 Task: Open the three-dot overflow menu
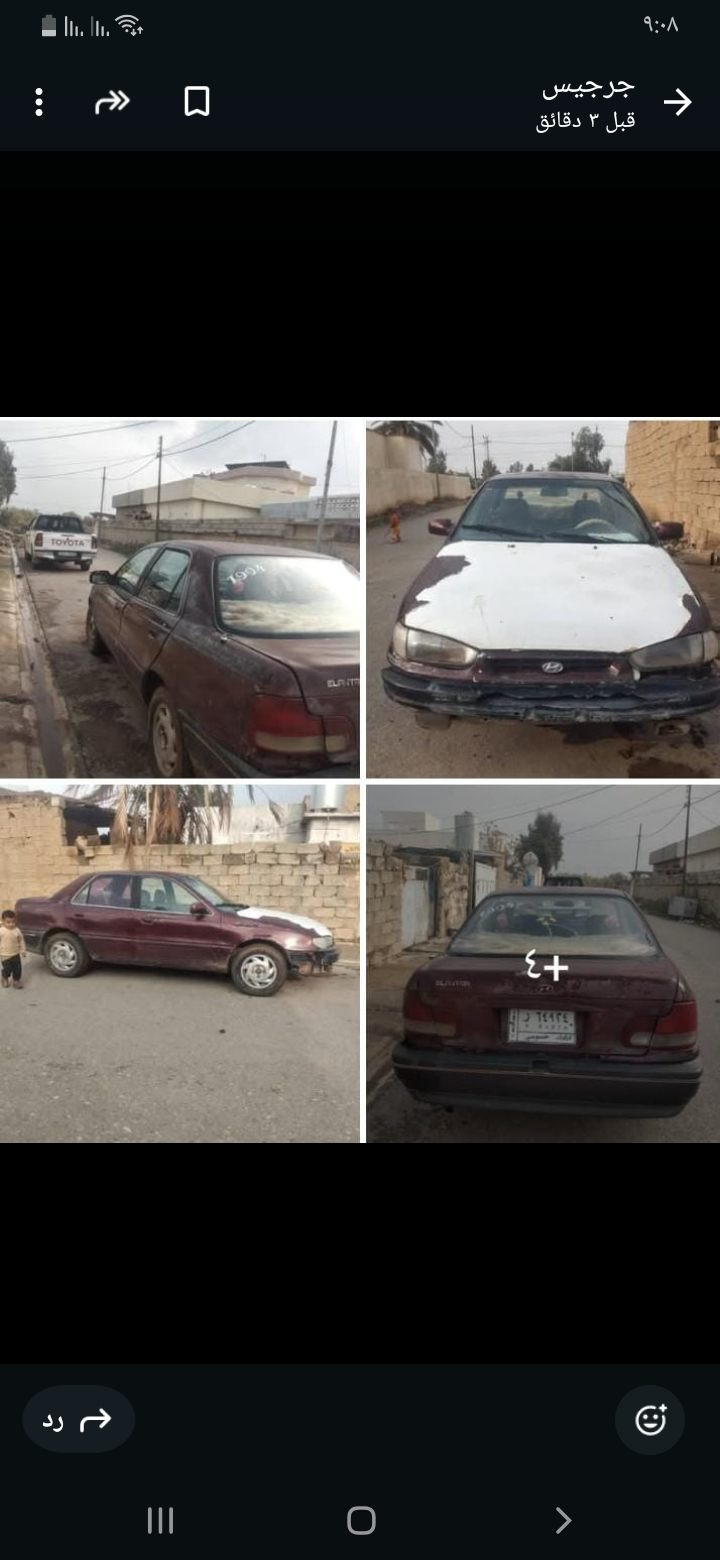coord(39,102)
